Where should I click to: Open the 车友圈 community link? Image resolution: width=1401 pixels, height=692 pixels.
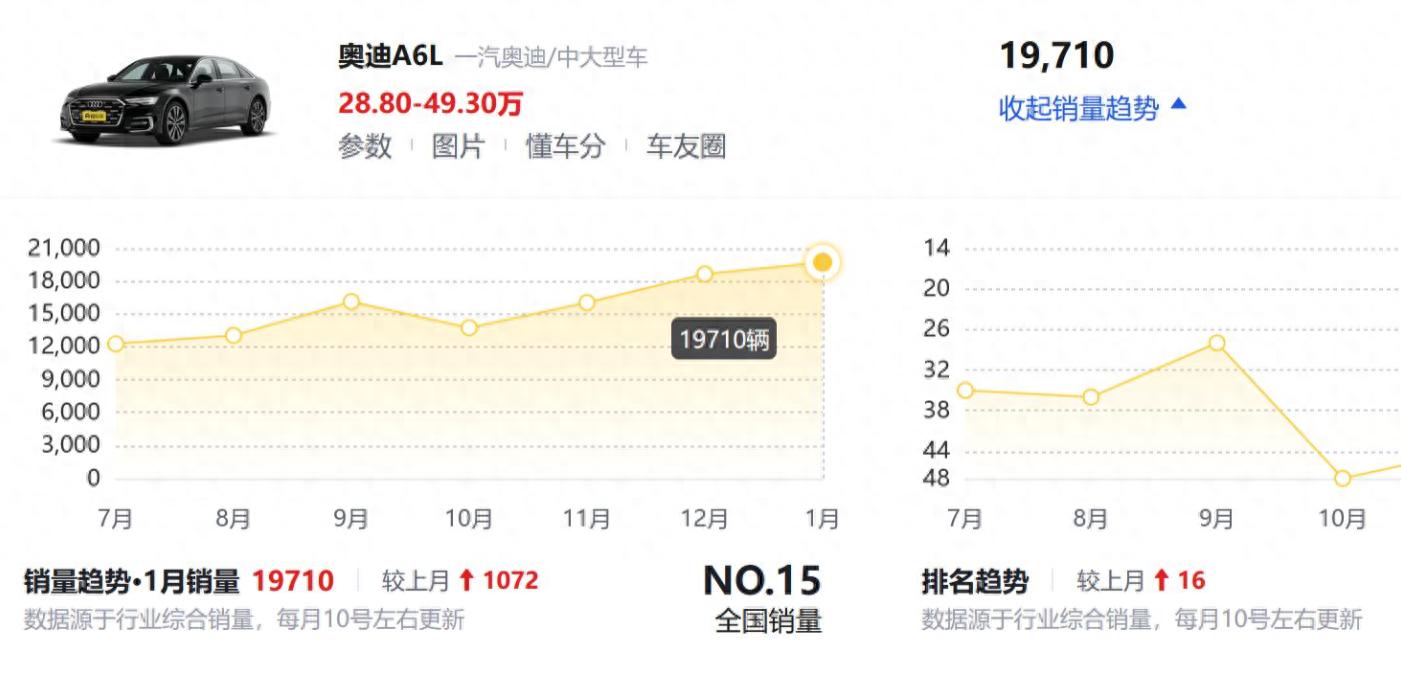[x=685, y=147]
